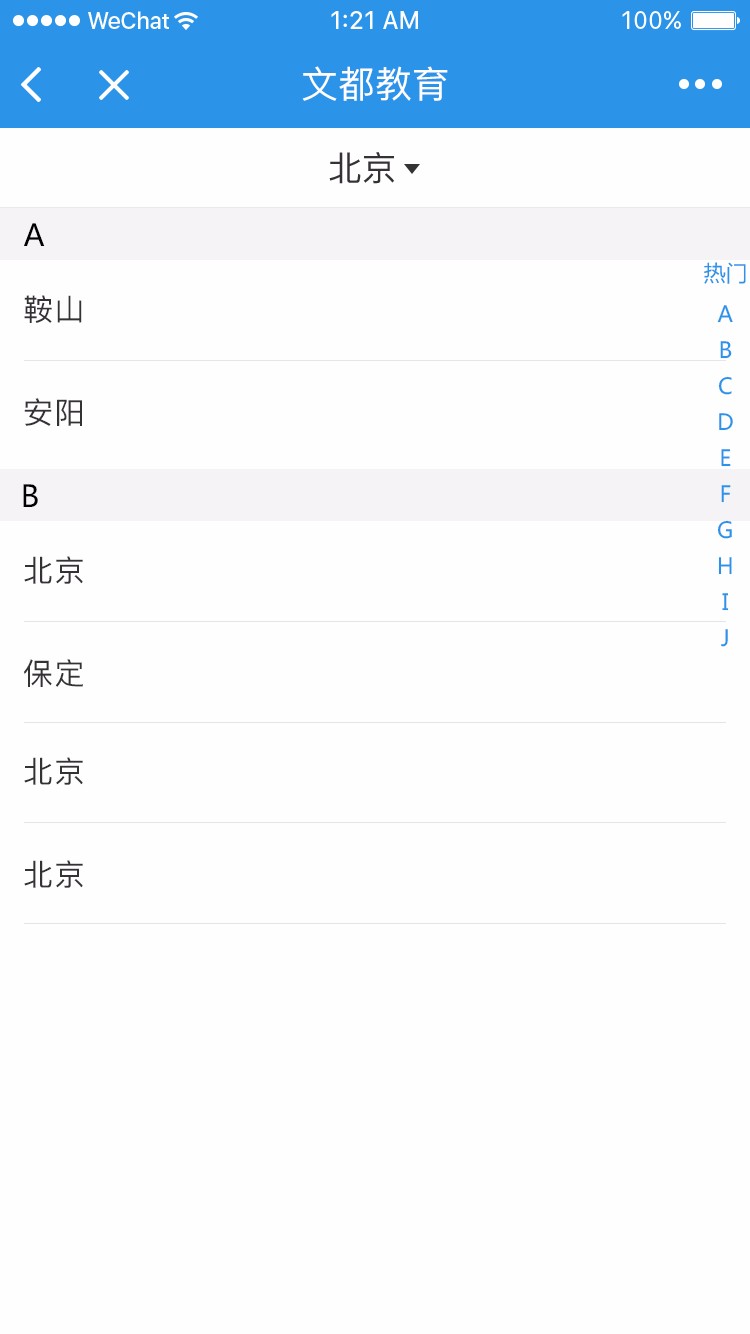Jump to letter J in index

point(725,637)
